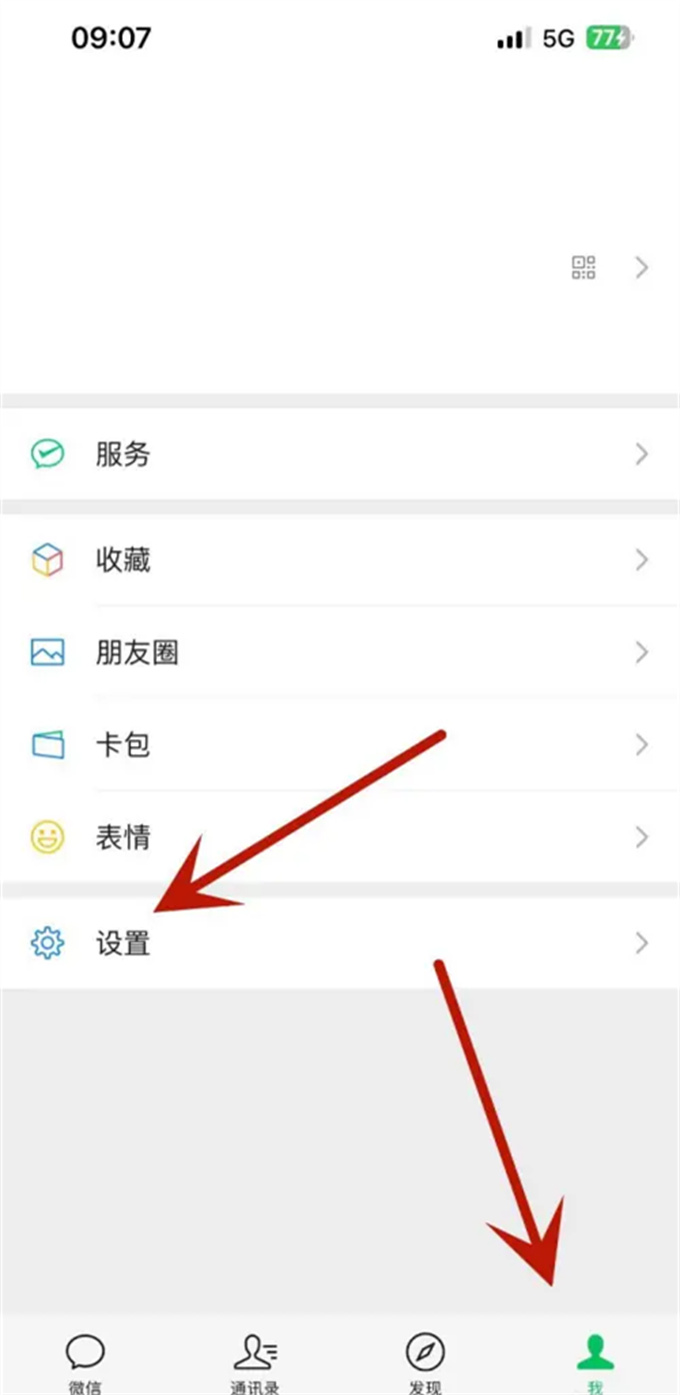Select the 我 tab
The image size is (680, 1395).
pos(595,1362)
